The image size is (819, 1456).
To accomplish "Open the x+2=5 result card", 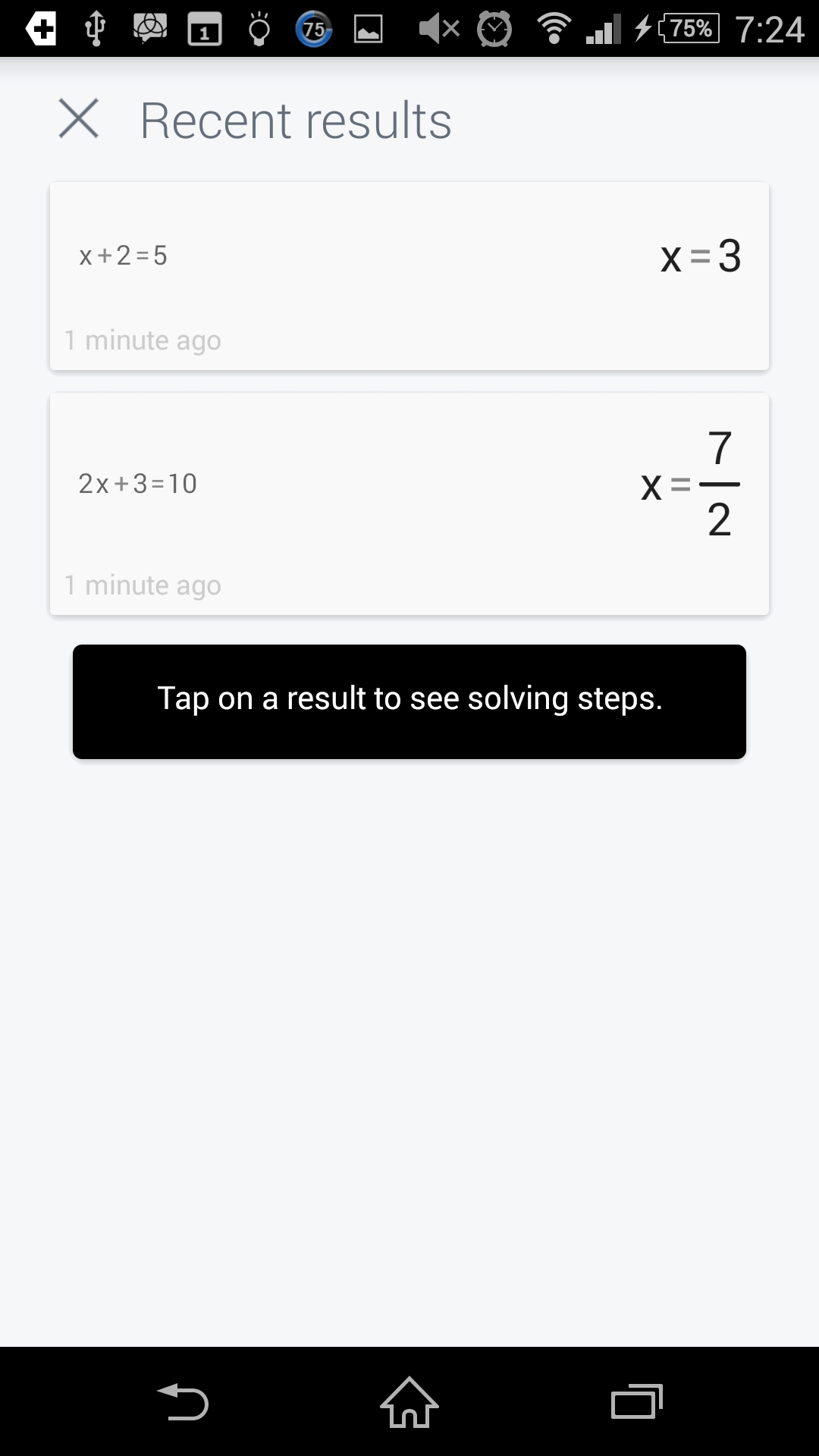I will 409,276.
